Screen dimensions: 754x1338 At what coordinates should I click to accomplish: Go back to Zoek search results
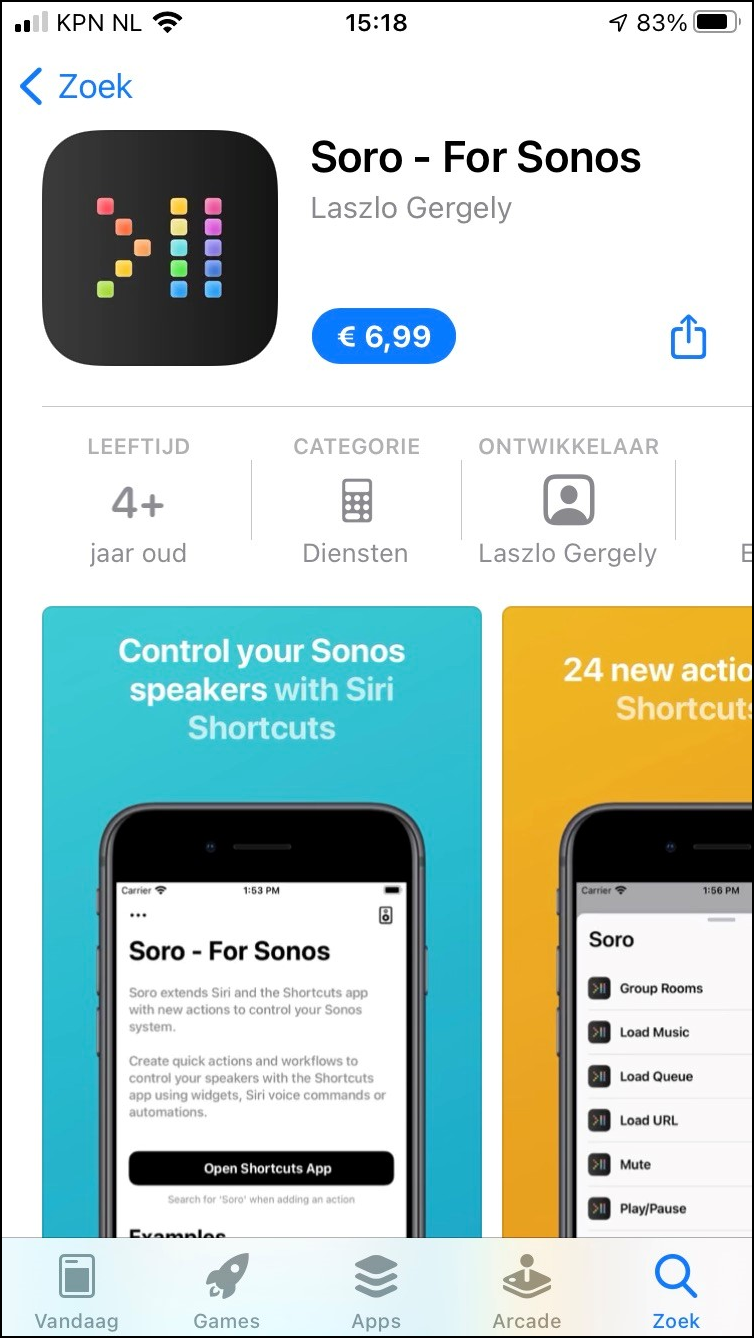pos(76,87)
